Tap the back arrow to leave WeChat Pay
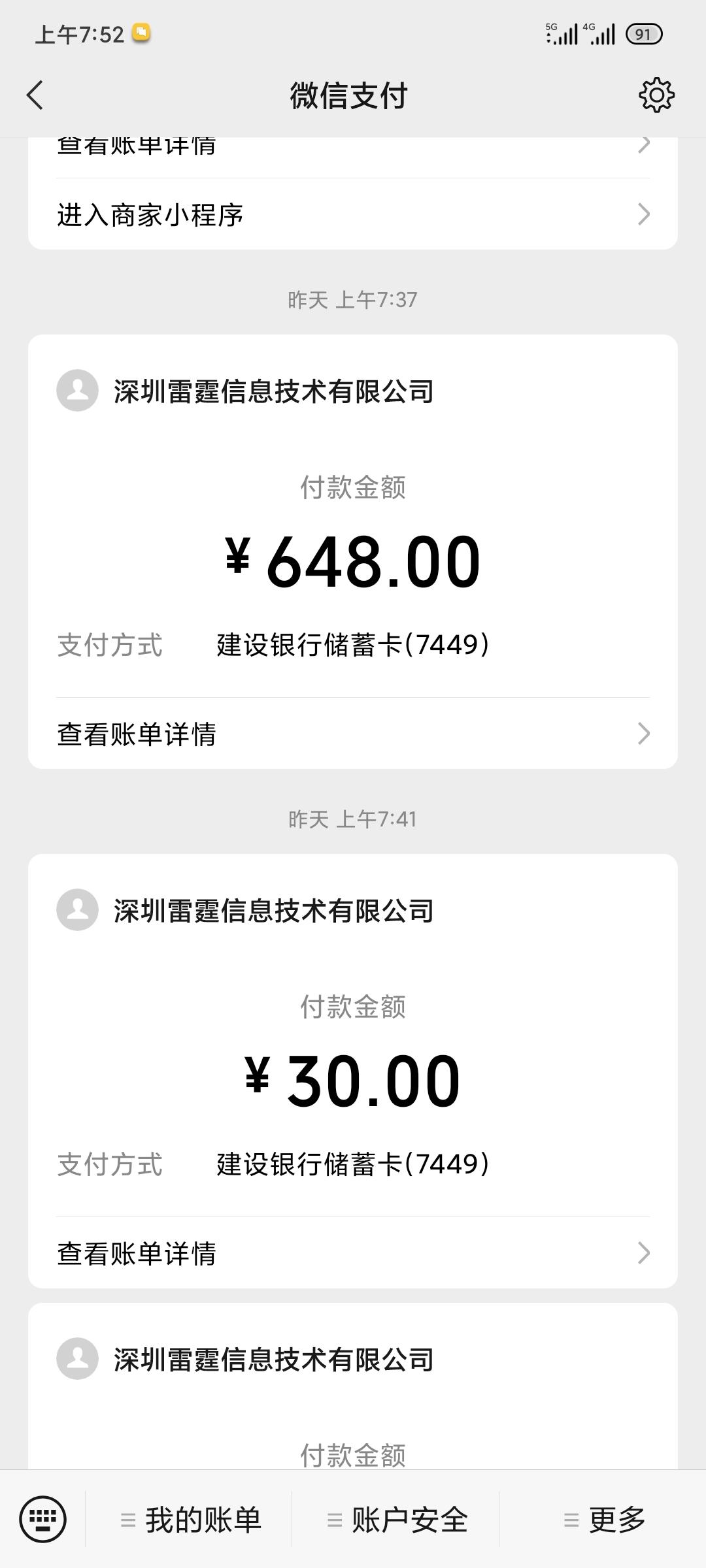 [x=35, y=95]
